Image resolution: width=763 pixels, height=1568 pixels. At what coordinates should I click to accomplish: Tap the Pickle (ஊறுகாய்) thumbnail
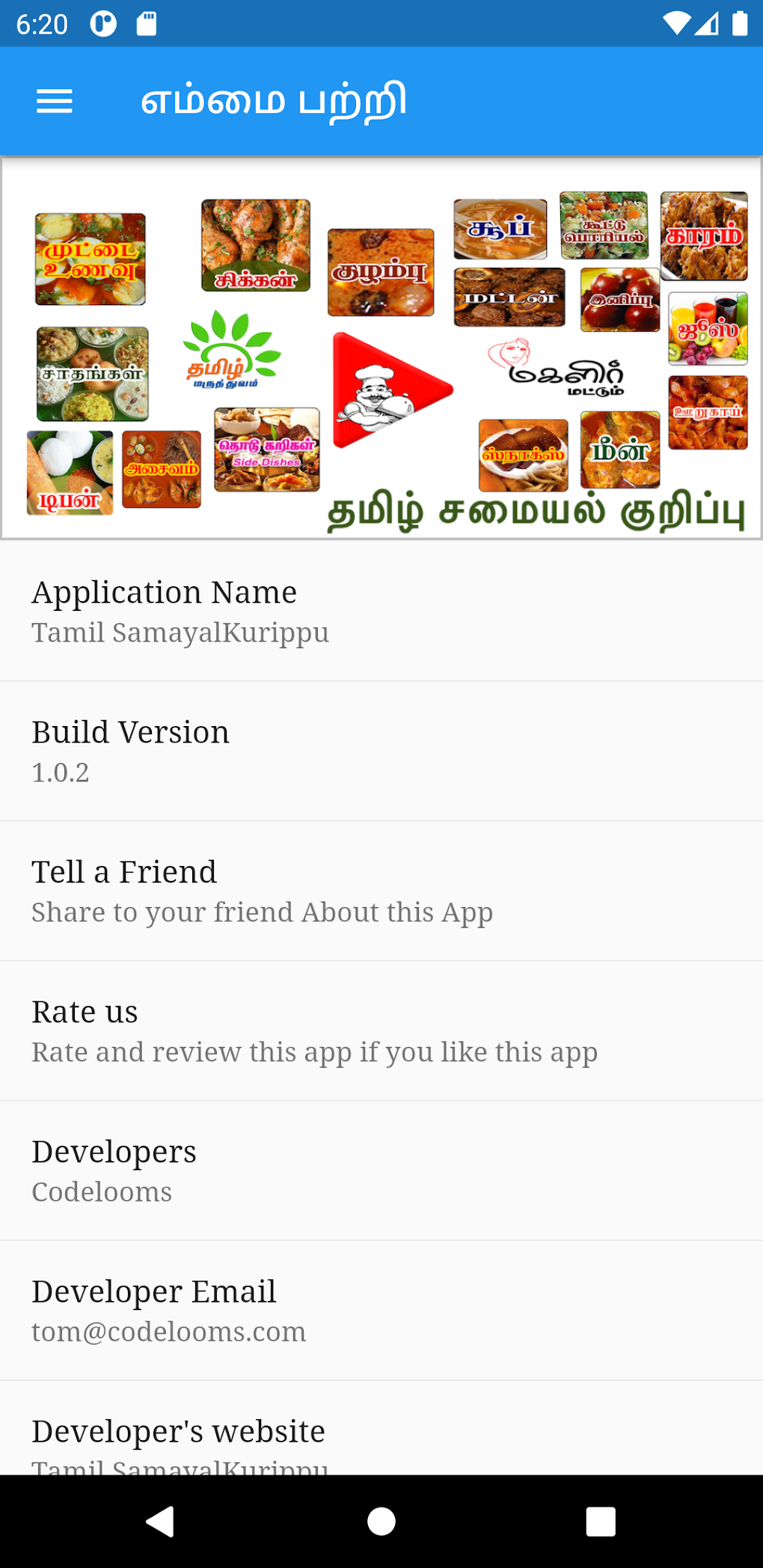click(706, 412)
